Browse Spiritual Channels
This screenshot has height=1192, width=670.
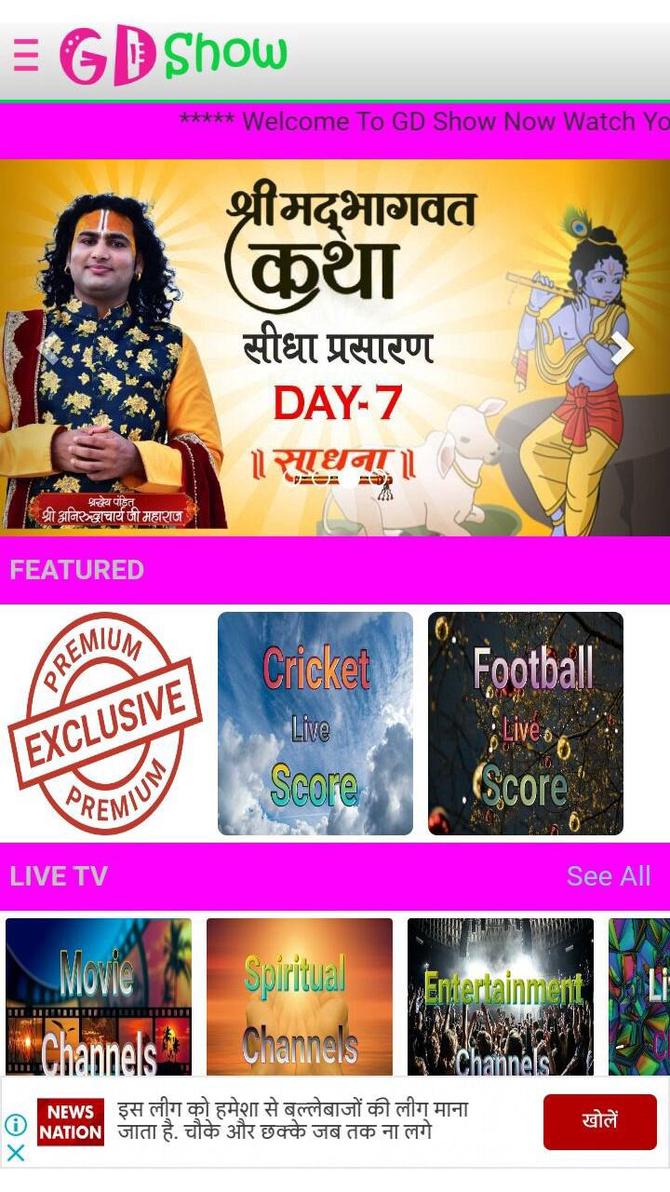(x=300, y=996)
